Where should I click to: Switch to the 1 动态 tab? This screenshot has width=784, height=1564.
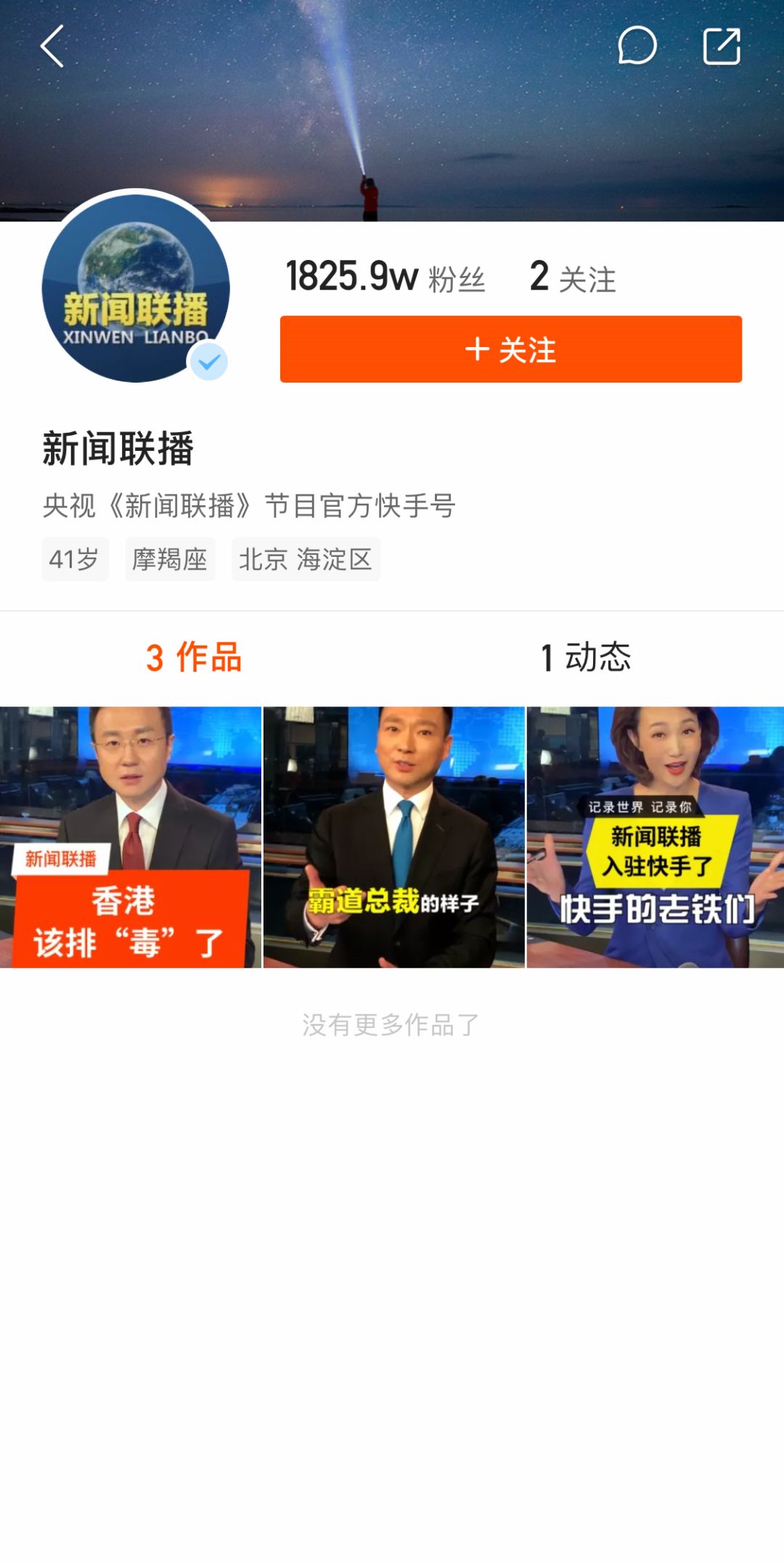click(586, 658)
